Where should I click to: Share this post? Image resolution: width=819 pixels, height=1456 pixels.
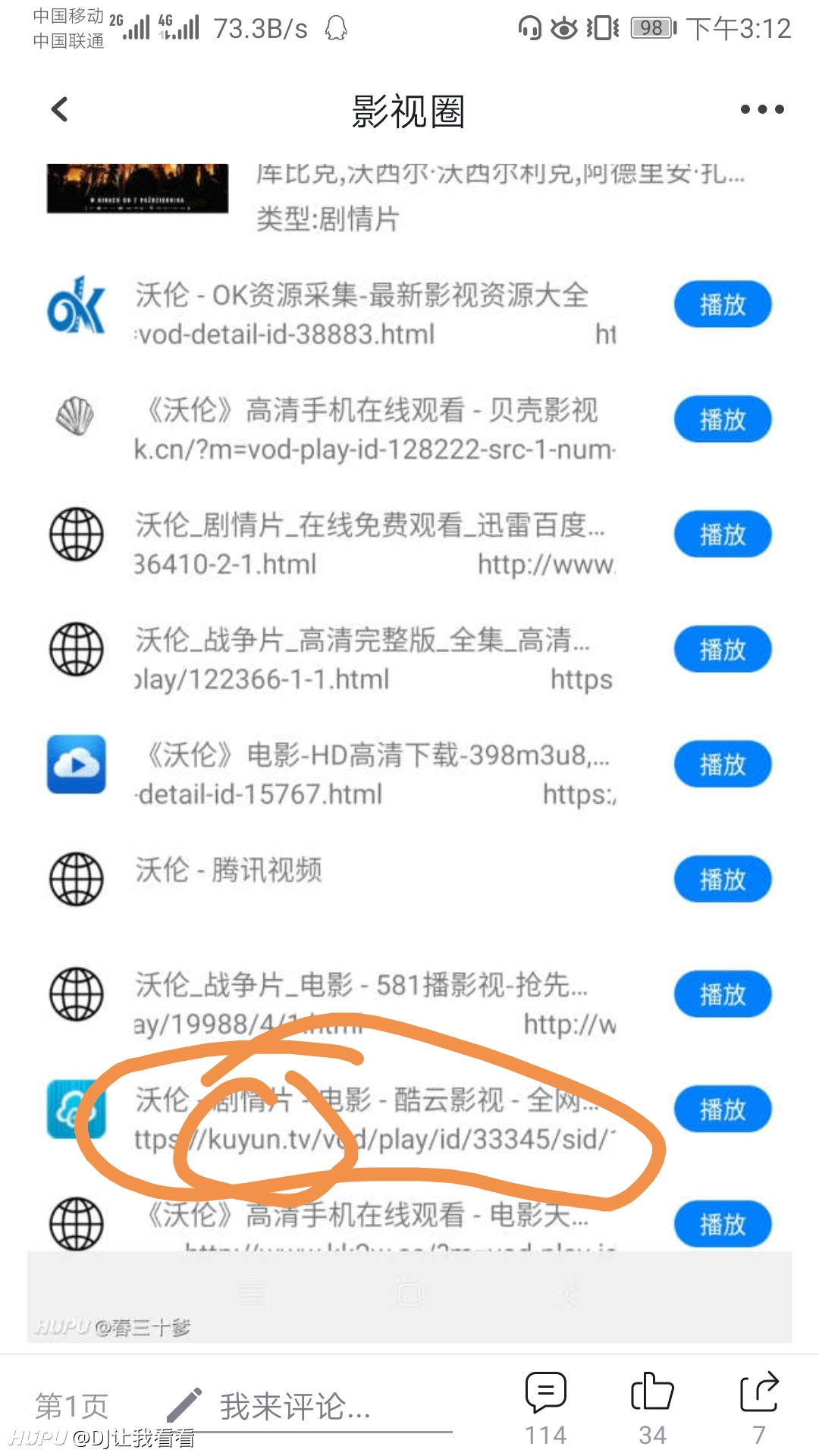point(759,1408)
